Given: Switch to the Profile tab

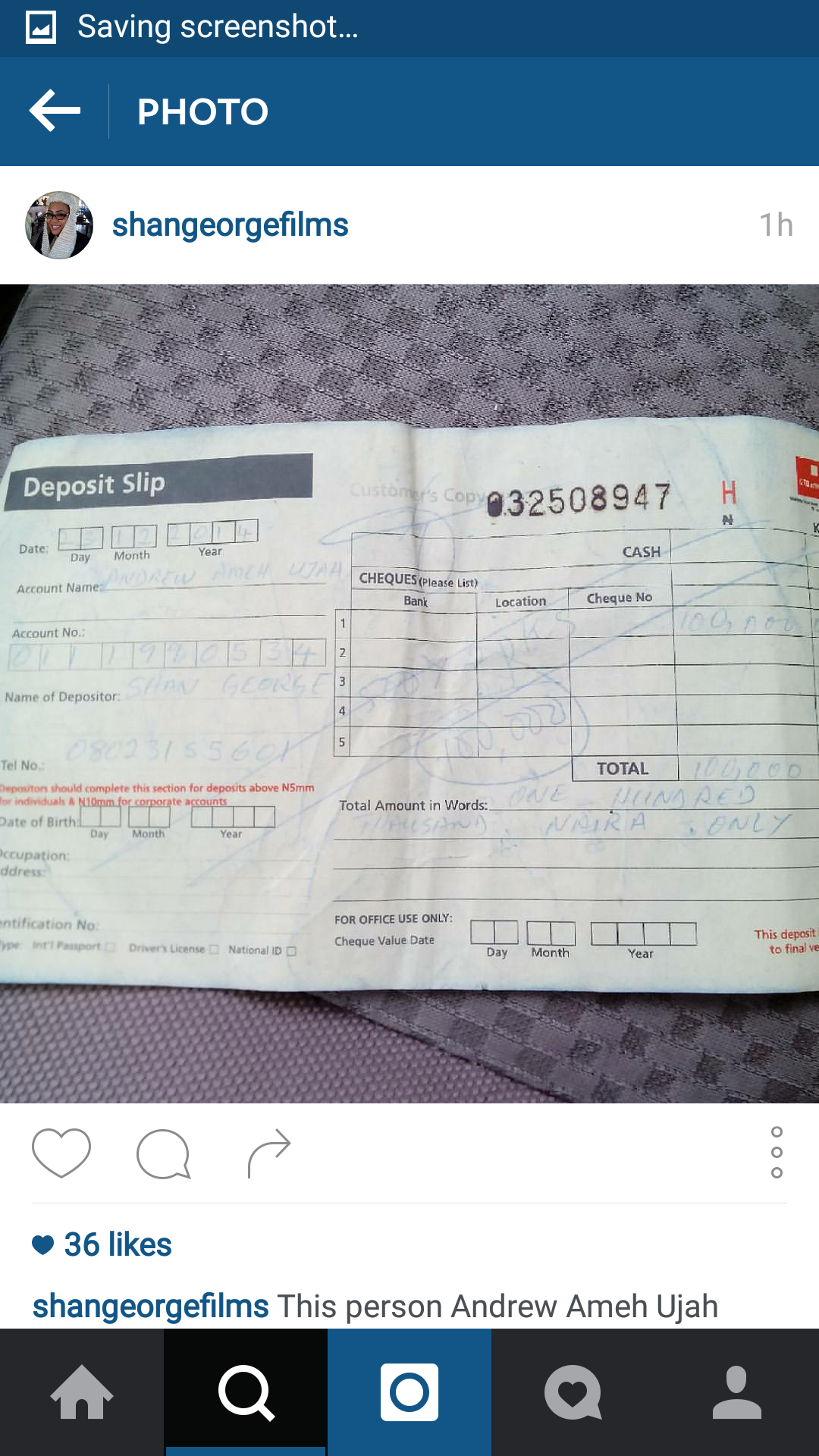Looking at the screenshot, I should click(x=737, y=1392).
